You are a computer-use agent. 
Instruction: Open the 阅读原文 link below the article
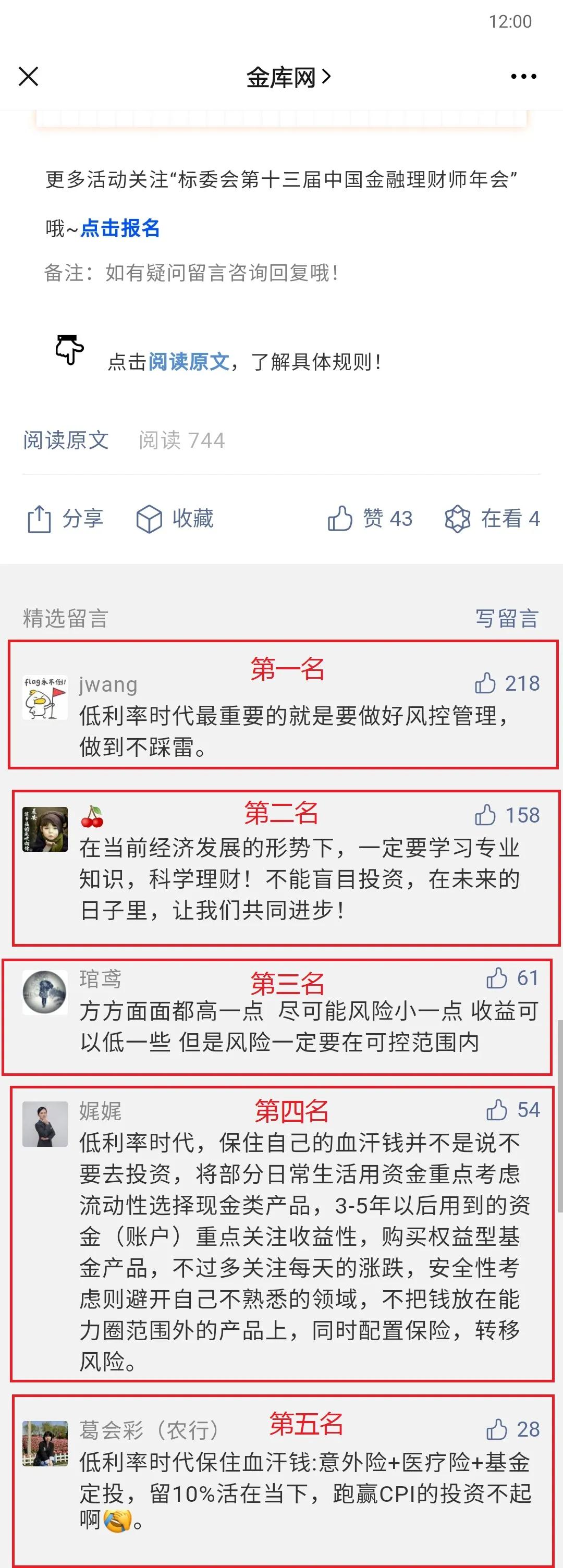coord(66,440)
